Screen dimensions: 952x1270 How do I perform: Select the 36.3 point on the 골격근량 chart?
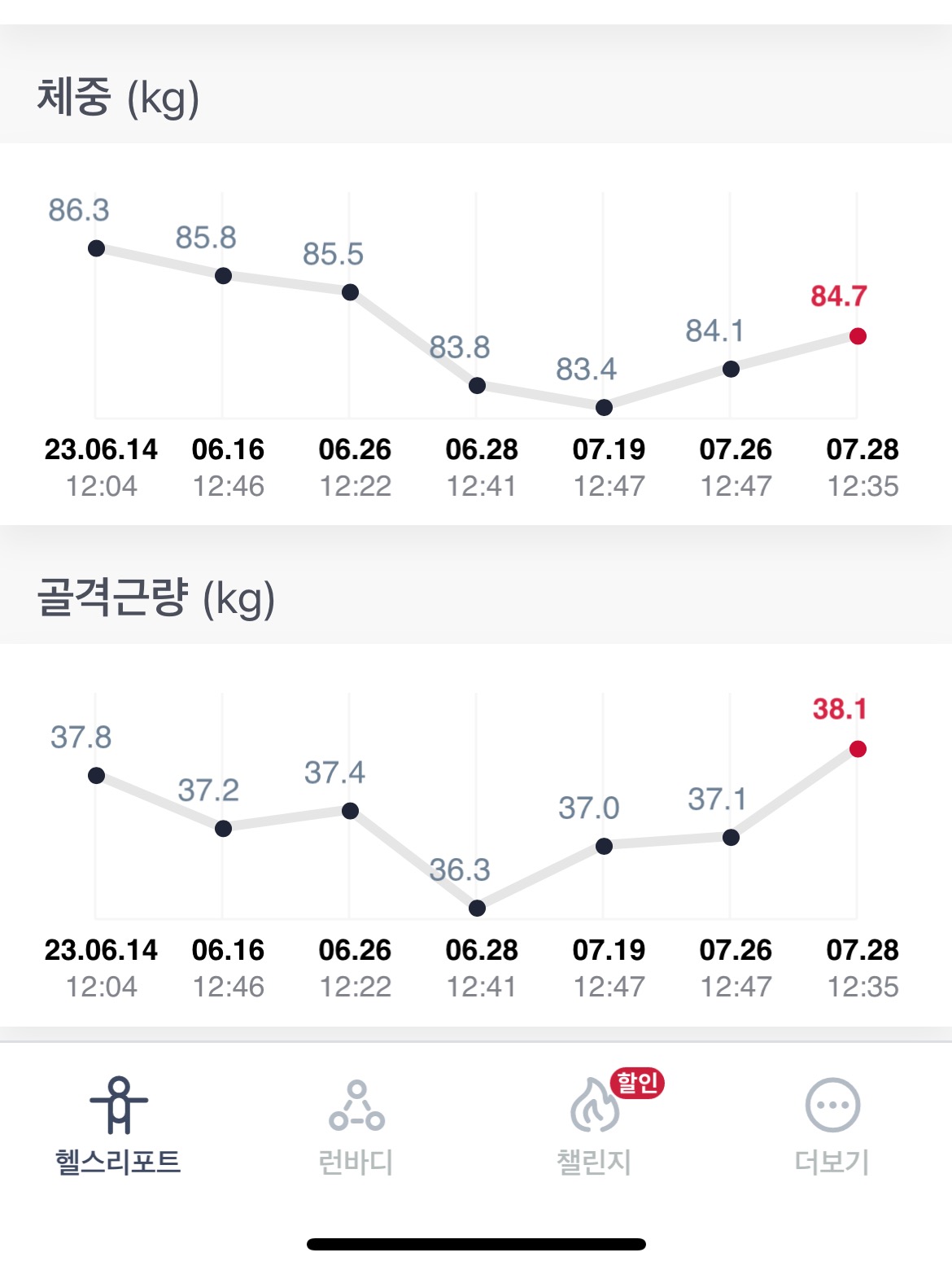point(478,908)
